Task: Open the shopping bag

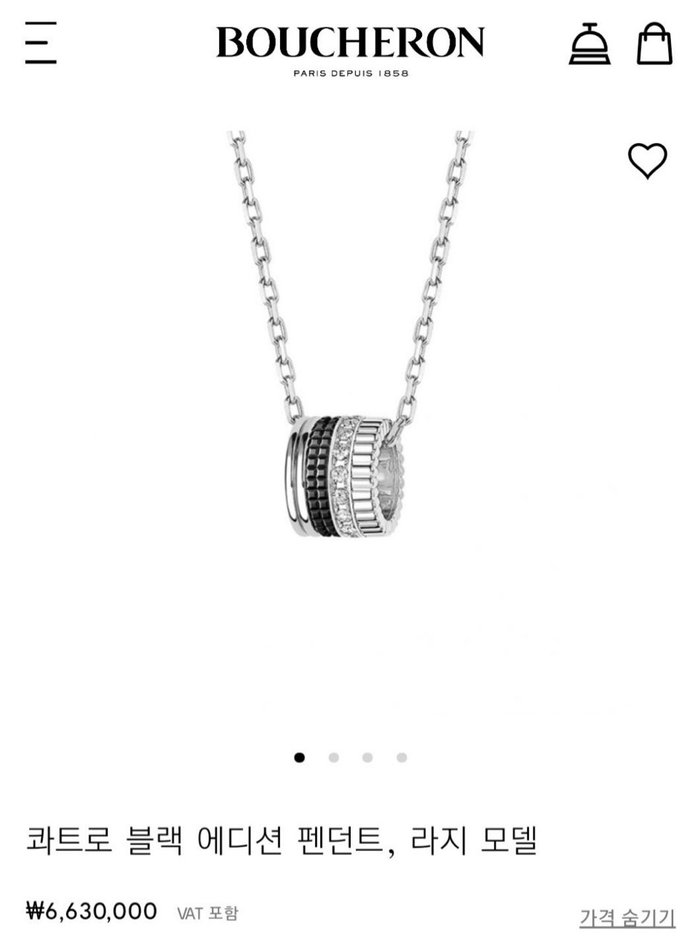Action: click(655, 45)
